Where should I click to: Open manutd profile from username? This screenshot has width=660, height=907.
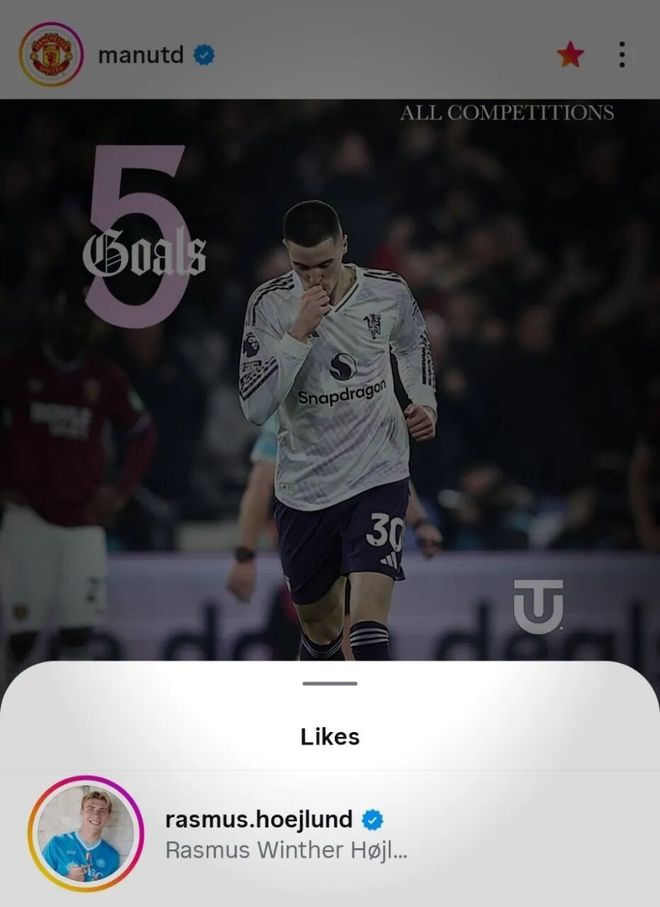[141, 55]
